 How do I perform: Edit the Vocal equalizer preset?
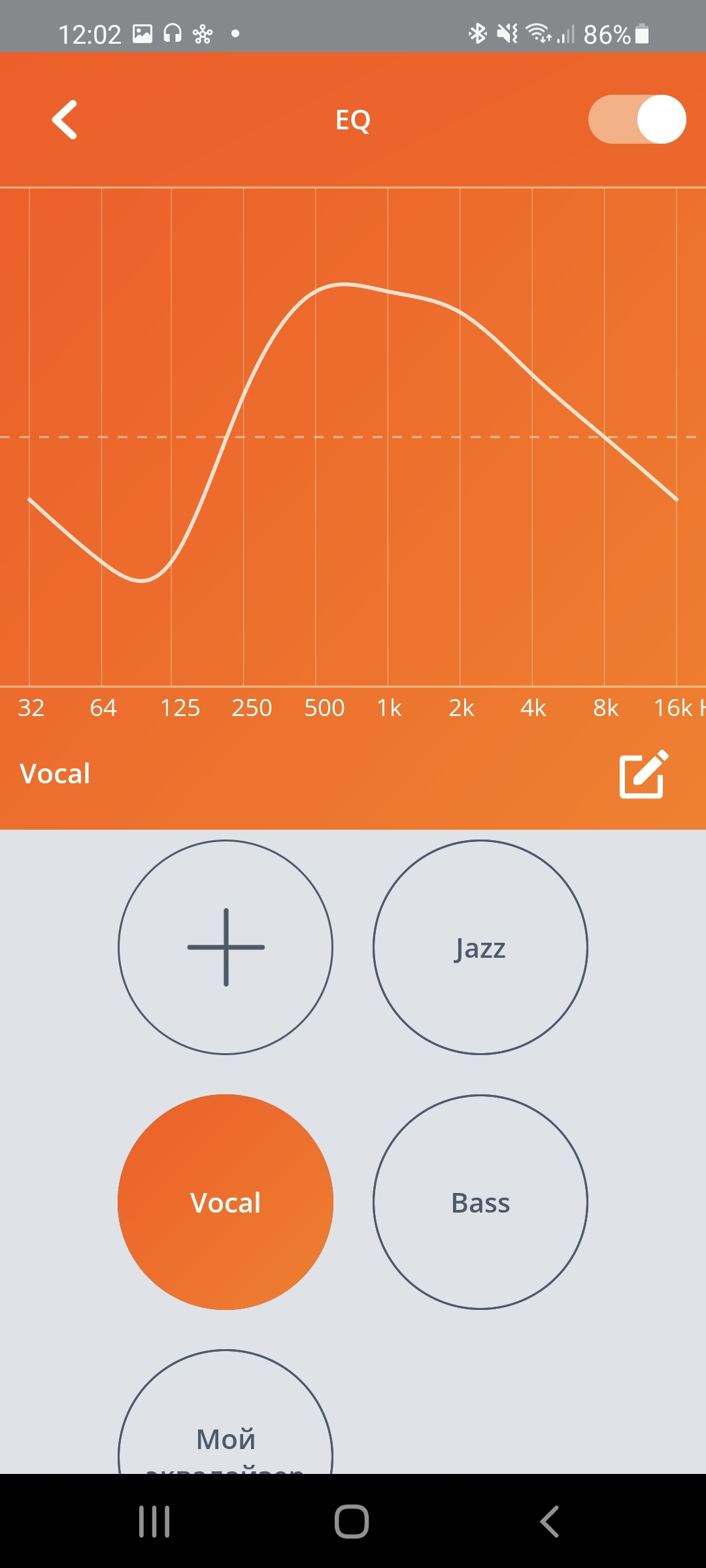click(x=643, y=774)
